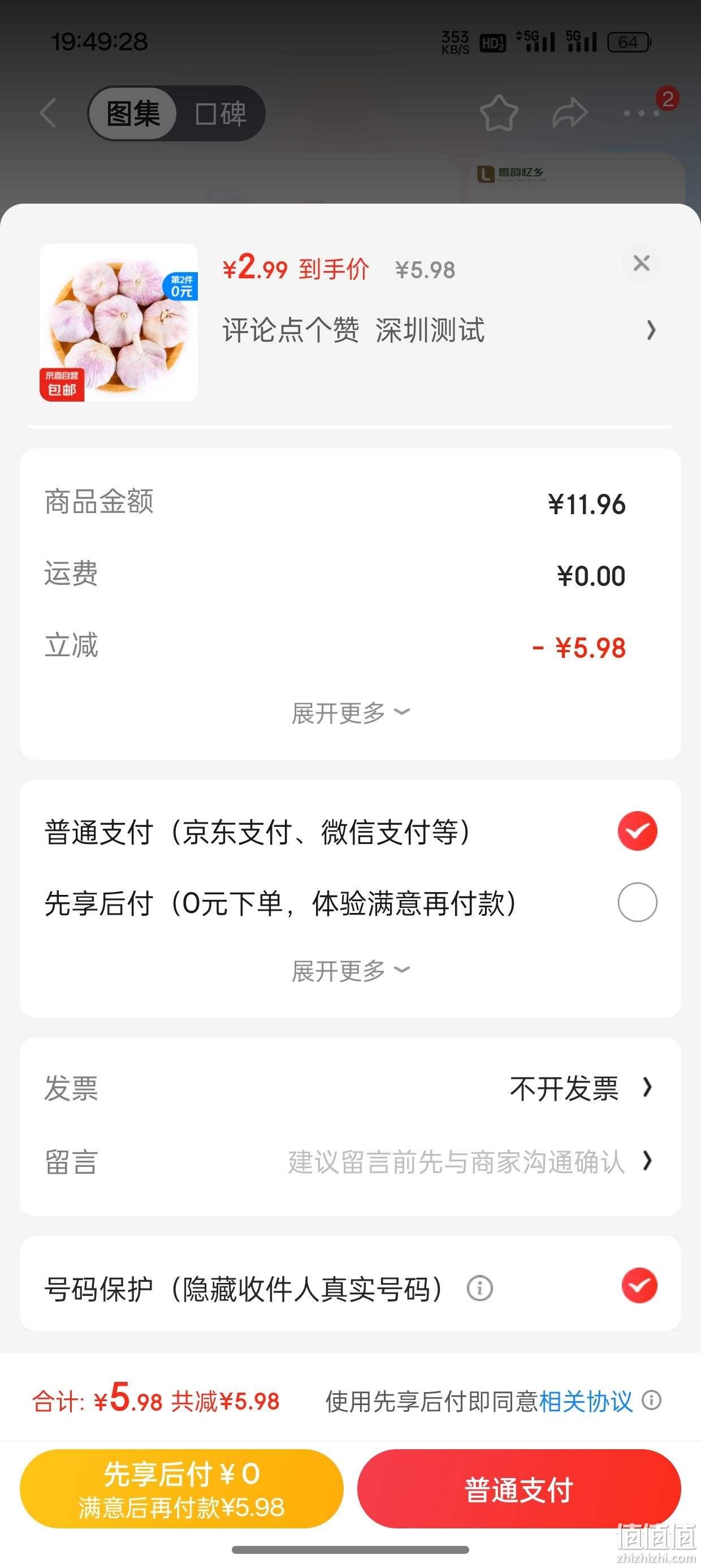This screenshot has width=701, height=1568.
Task: Open the 留言 message field
Action: 350,1161
